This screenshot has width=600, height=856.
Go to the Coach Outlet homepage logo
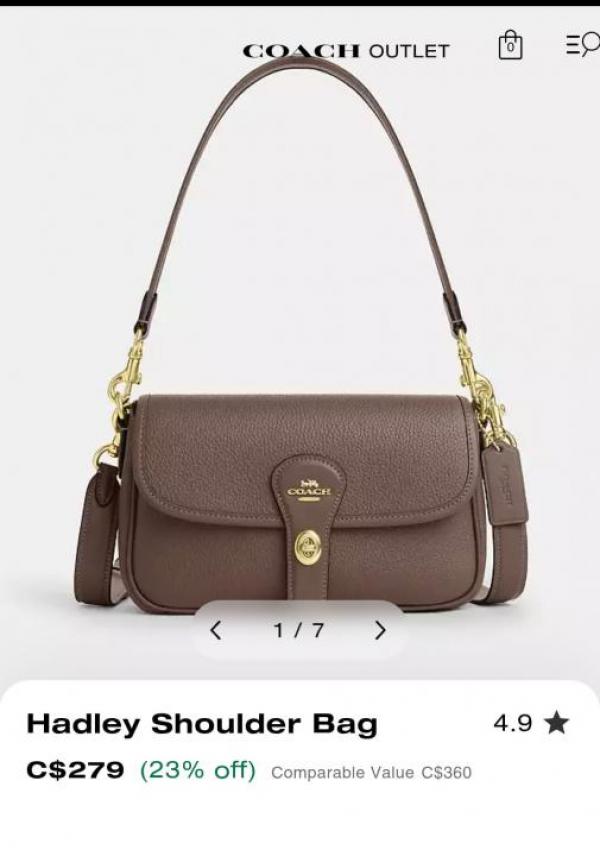(346, 50)
